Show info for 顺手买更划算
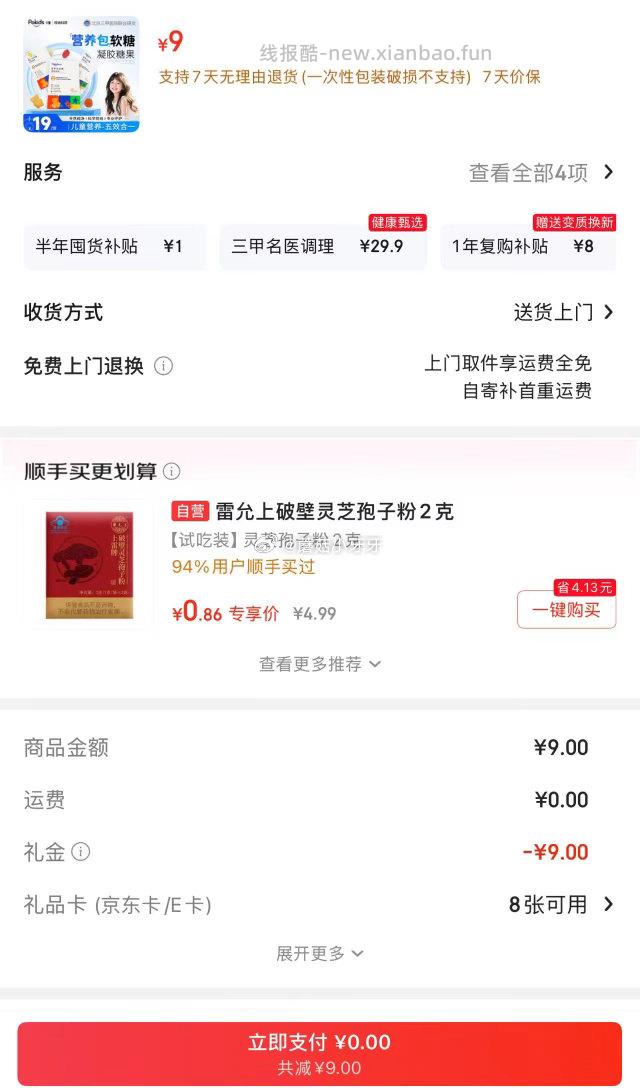Image resolution: width=640 pixels, height=1088 pixels. tap(172, 471)
